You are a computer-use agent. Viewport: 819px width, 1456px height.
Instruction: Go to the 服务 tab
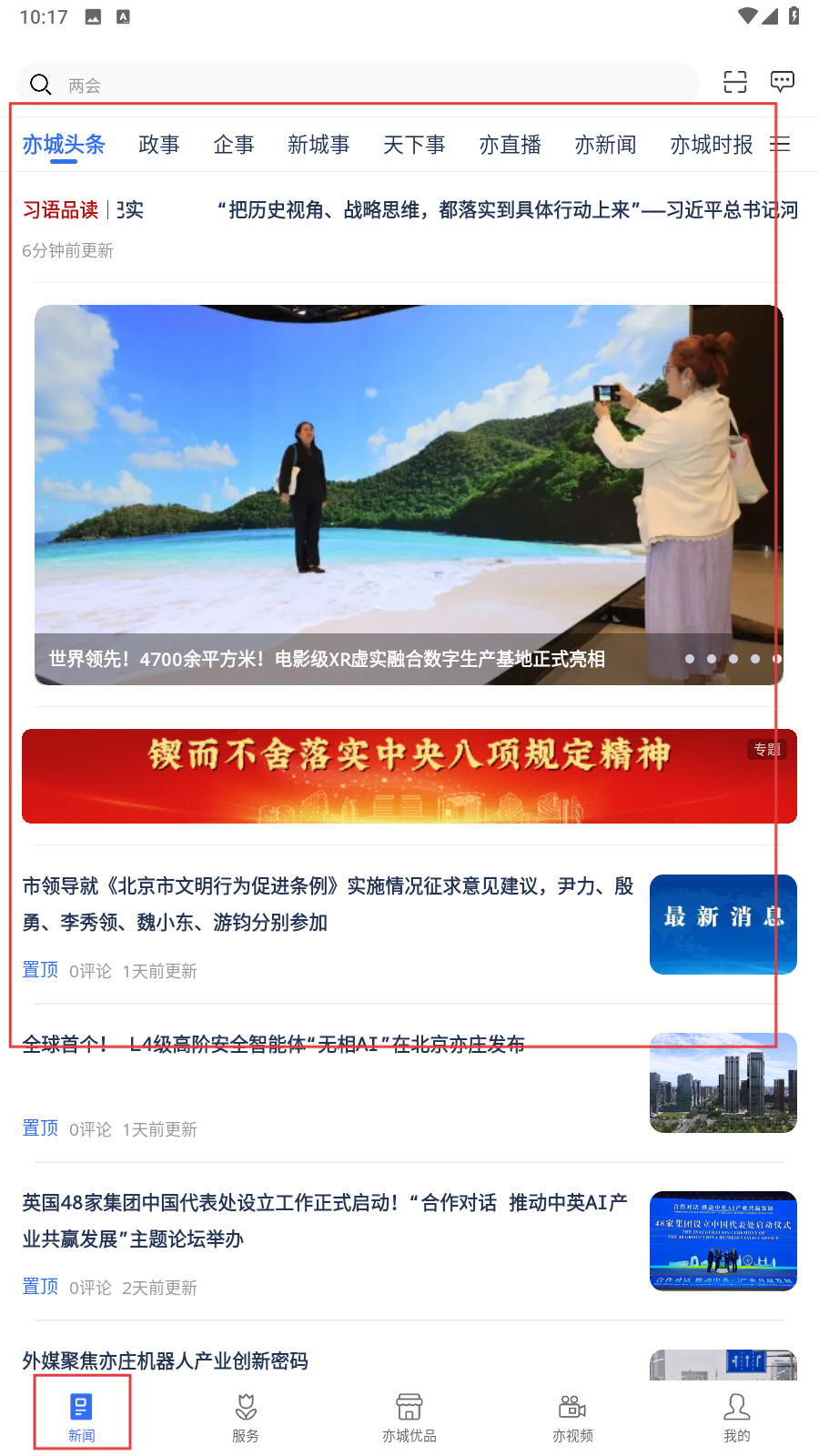[x=245, y=1418]
